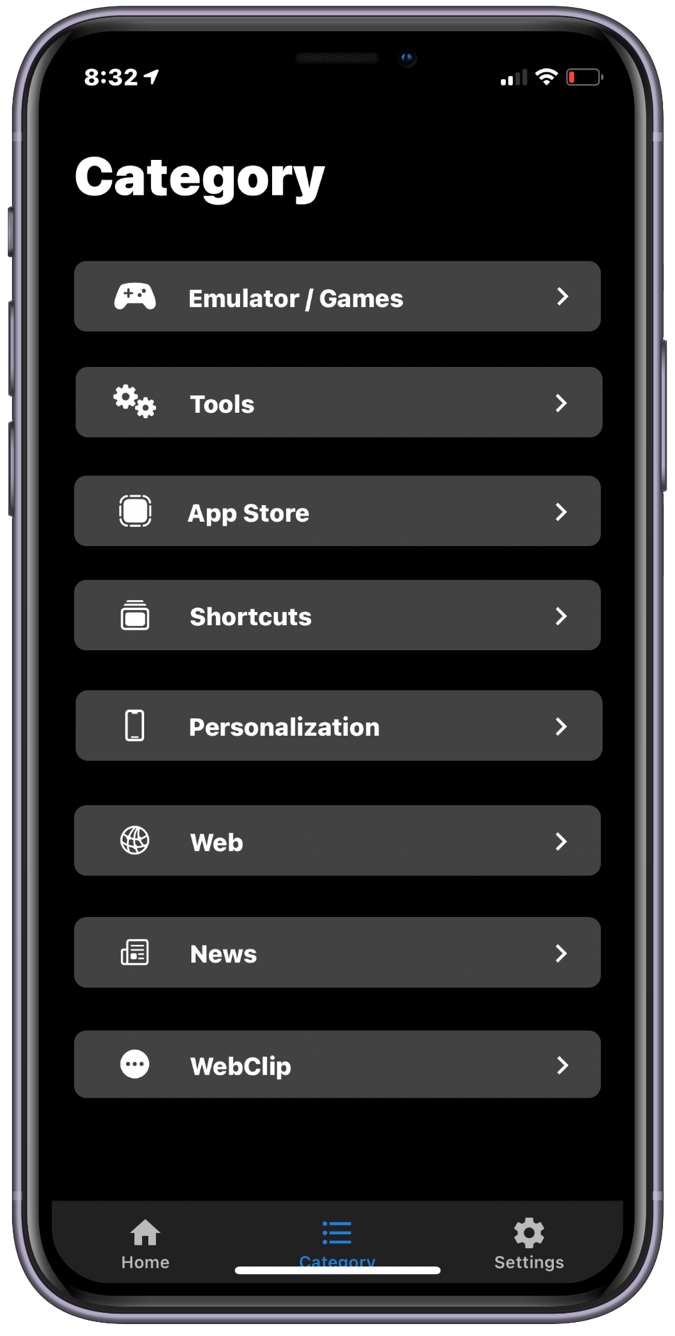Open the WebClip category
This screenshot has height=1336, width=675.
click(337, 1064)
